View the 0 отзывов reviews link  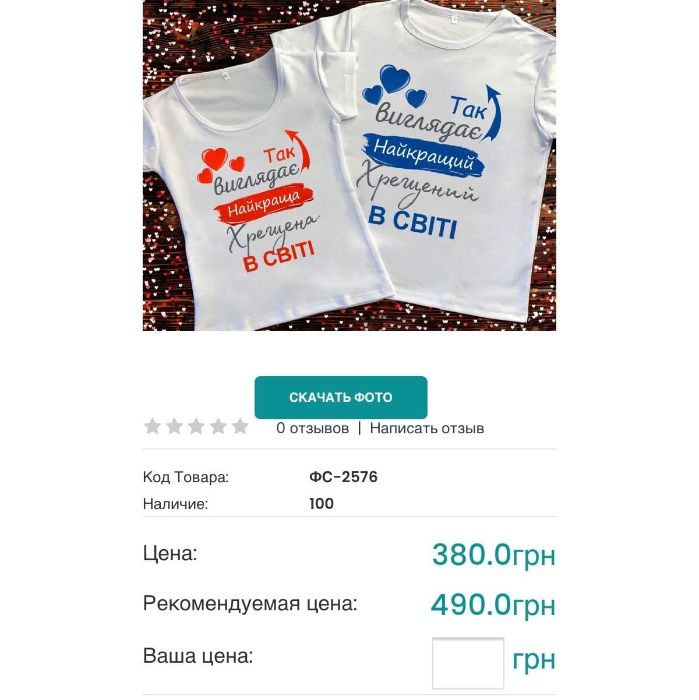312,428
